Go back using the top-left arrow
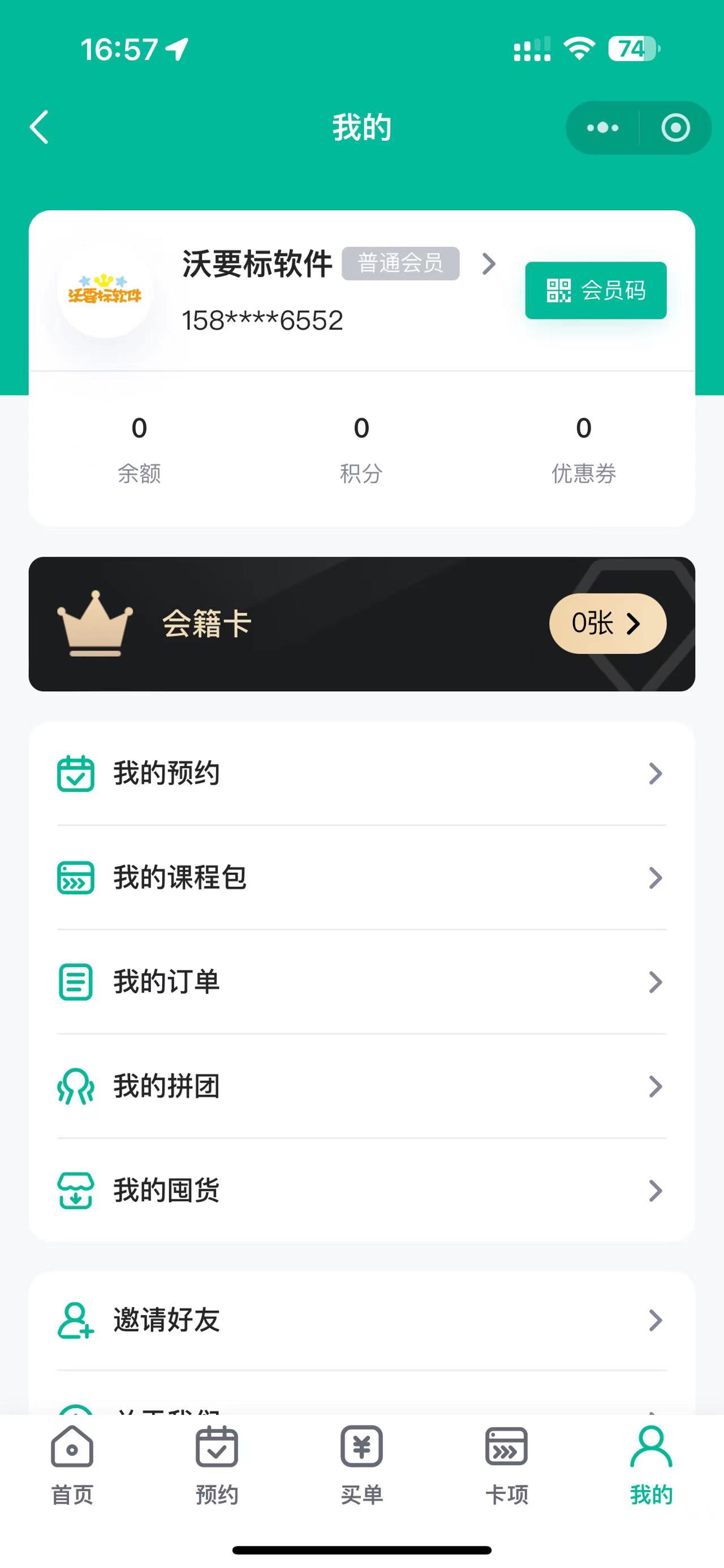This screenshot has height=1568, width=724. [40, 127]
